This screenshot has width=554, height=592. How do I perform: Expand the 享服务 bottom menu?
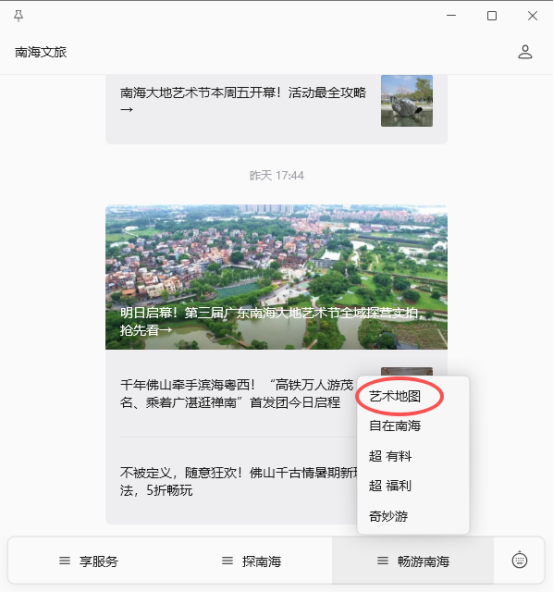89,561
